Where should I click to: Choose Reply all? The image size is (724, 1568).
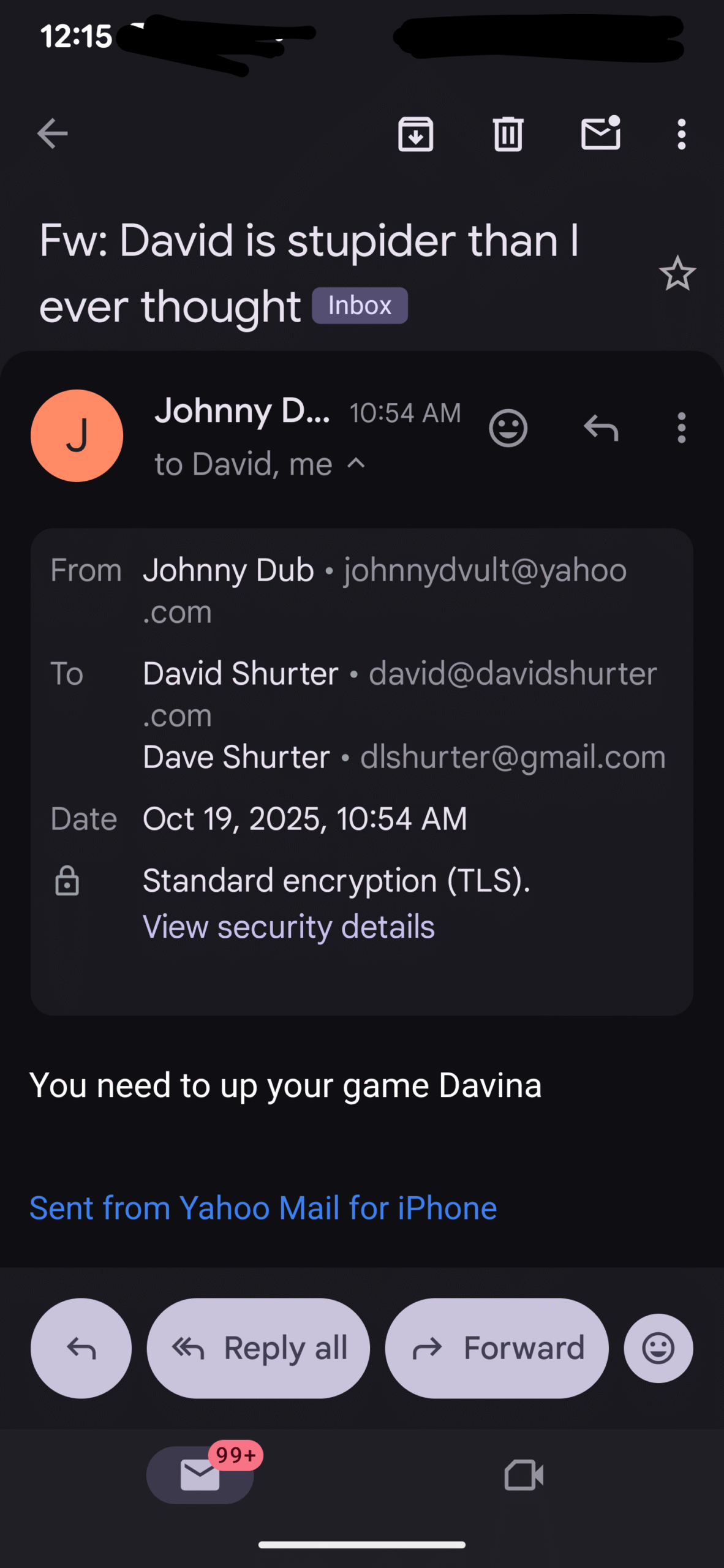click(258, 1347)
